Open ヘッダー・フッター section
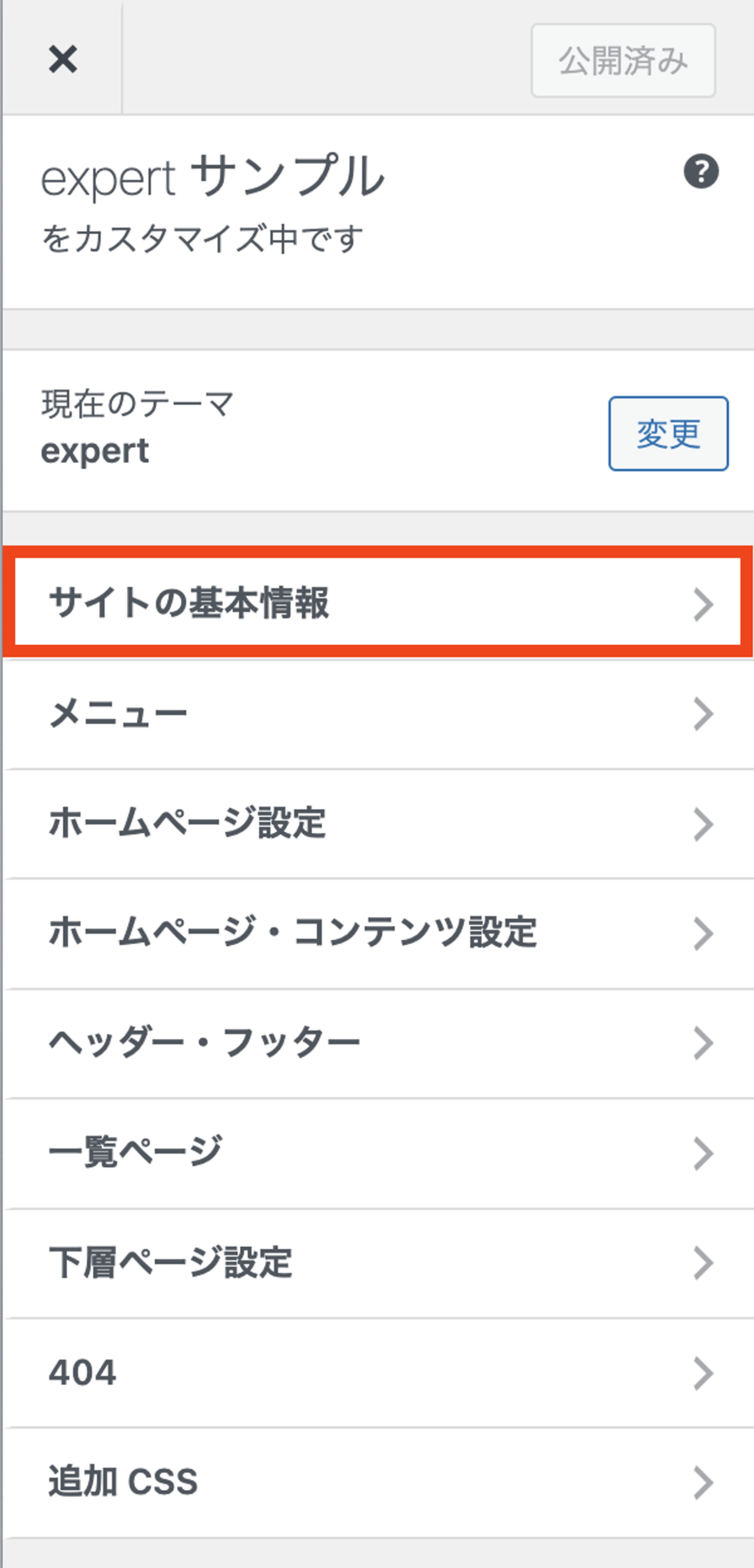754x1568 pixels. click(x=378, y=1043)
